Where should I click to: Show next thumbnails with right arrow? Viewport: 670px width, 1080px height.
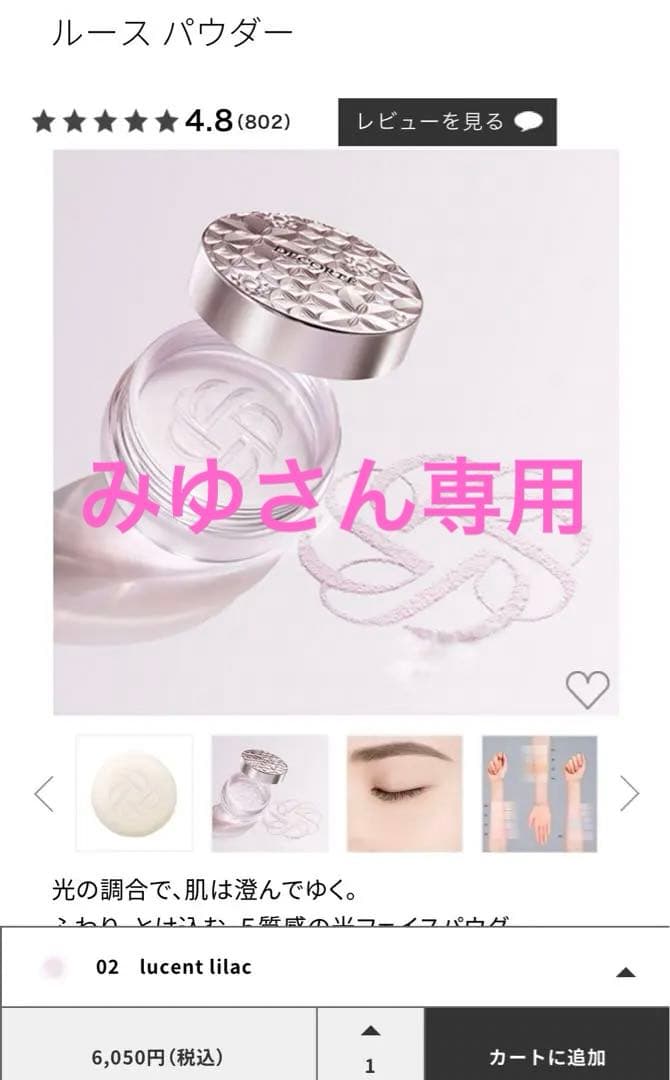click(629, 794)
